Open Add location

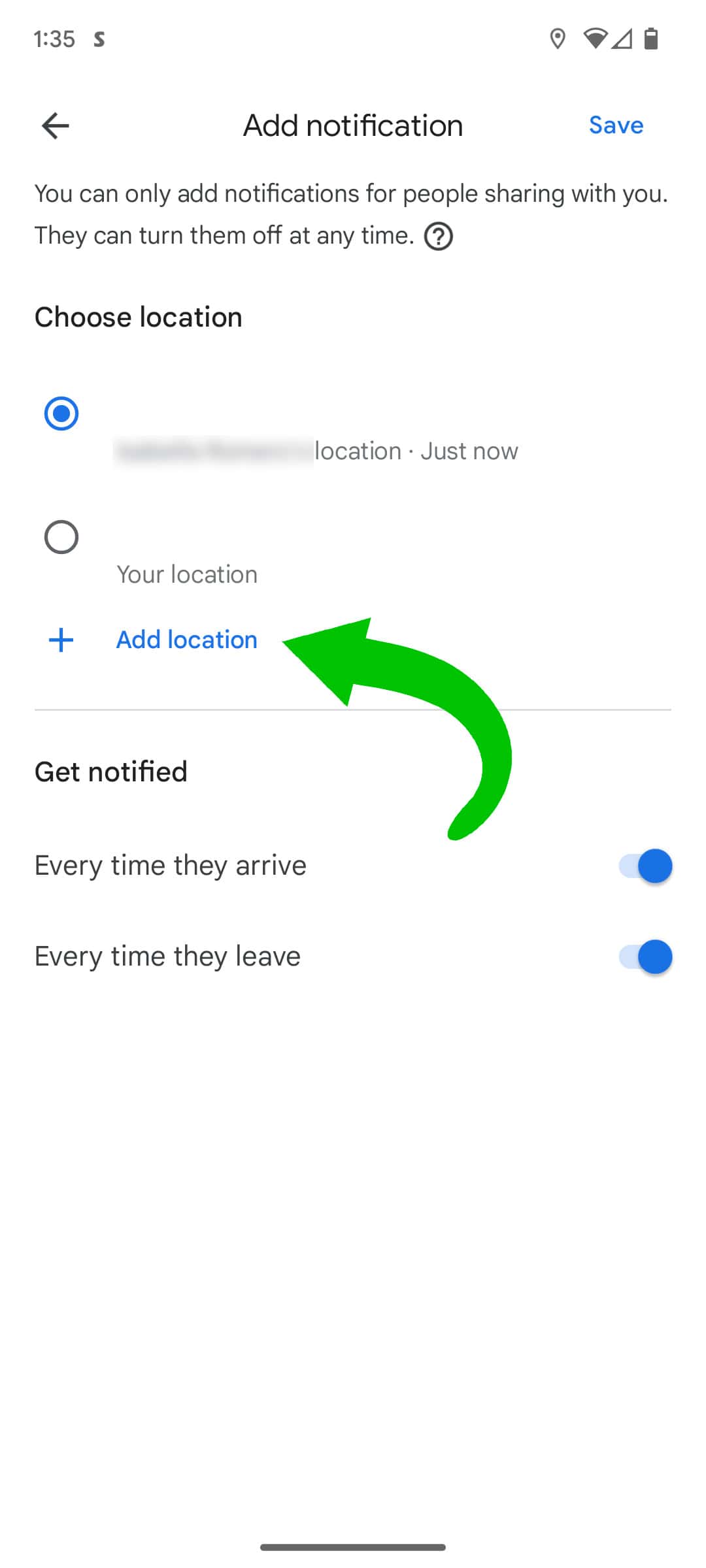pyautogui.click(x=186, y=640)
